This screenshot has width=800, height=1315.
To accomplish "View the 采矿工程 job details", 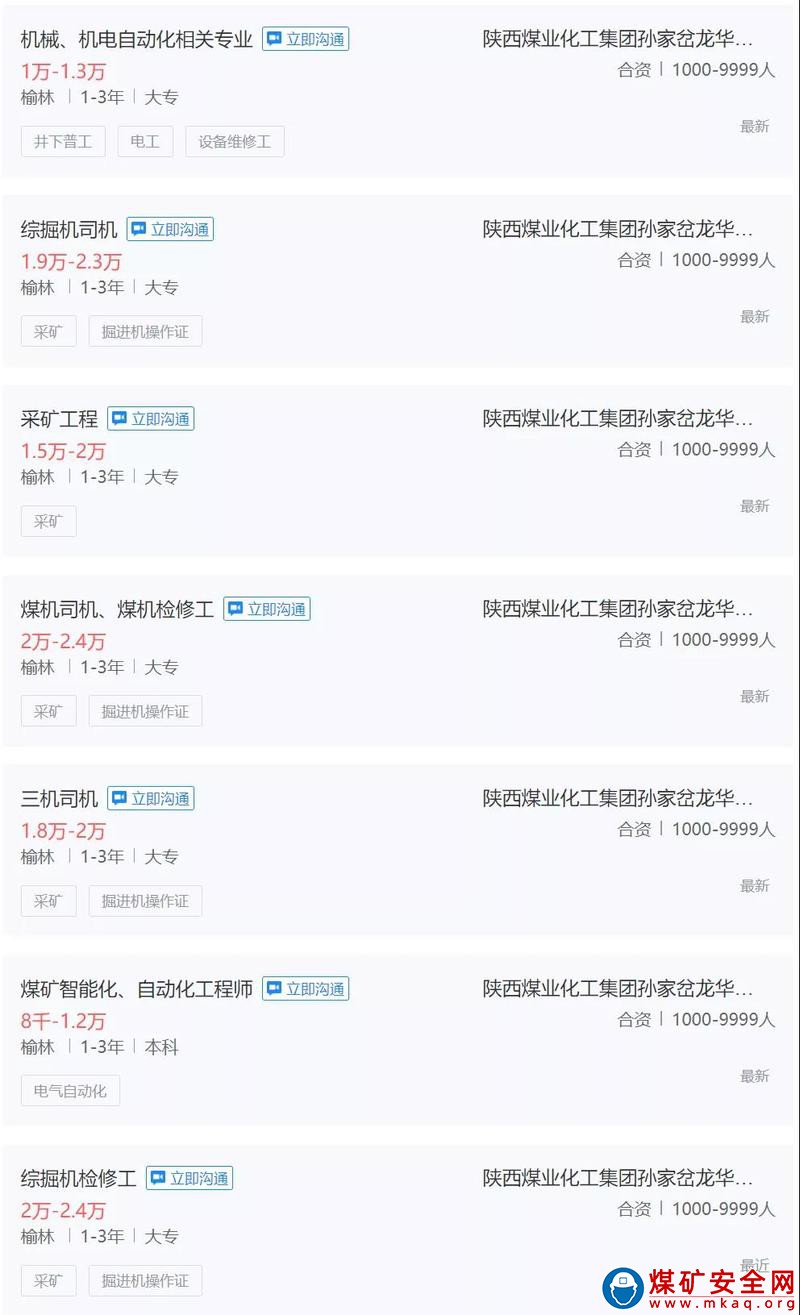I will 59,420.
